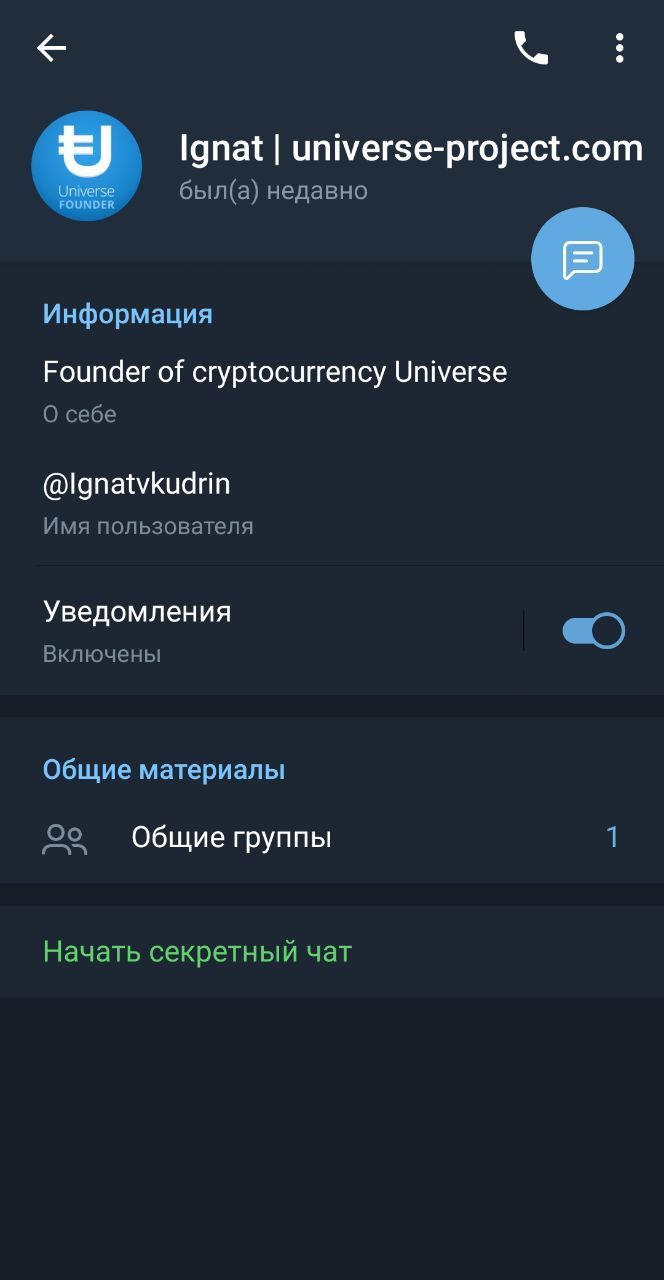This screenshot has width=664, height=1280.
Task: Go back using the arrow icon
Action: click(x=51, y=47)
